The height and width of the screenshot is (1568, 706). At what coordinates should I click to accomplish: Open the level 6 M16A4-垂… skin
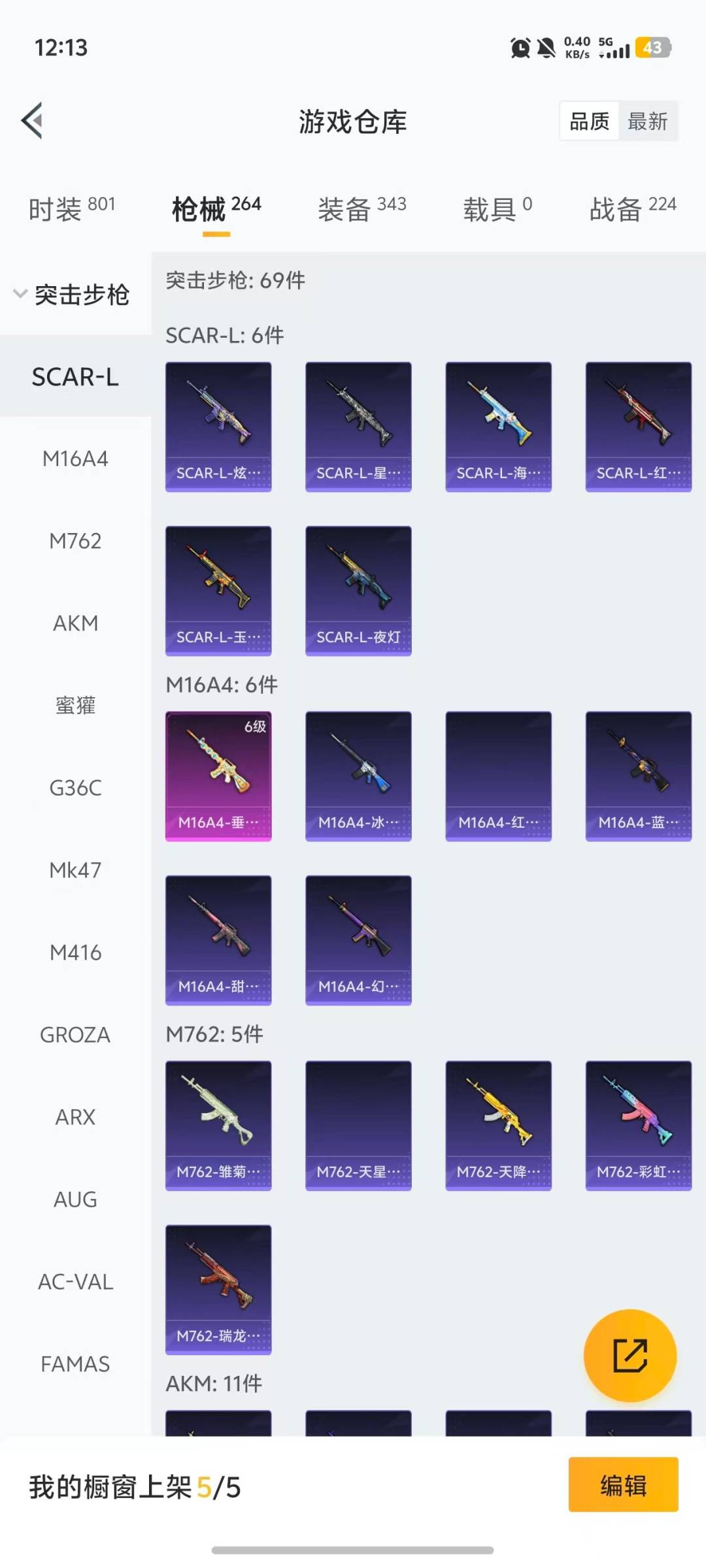(218, 776)
